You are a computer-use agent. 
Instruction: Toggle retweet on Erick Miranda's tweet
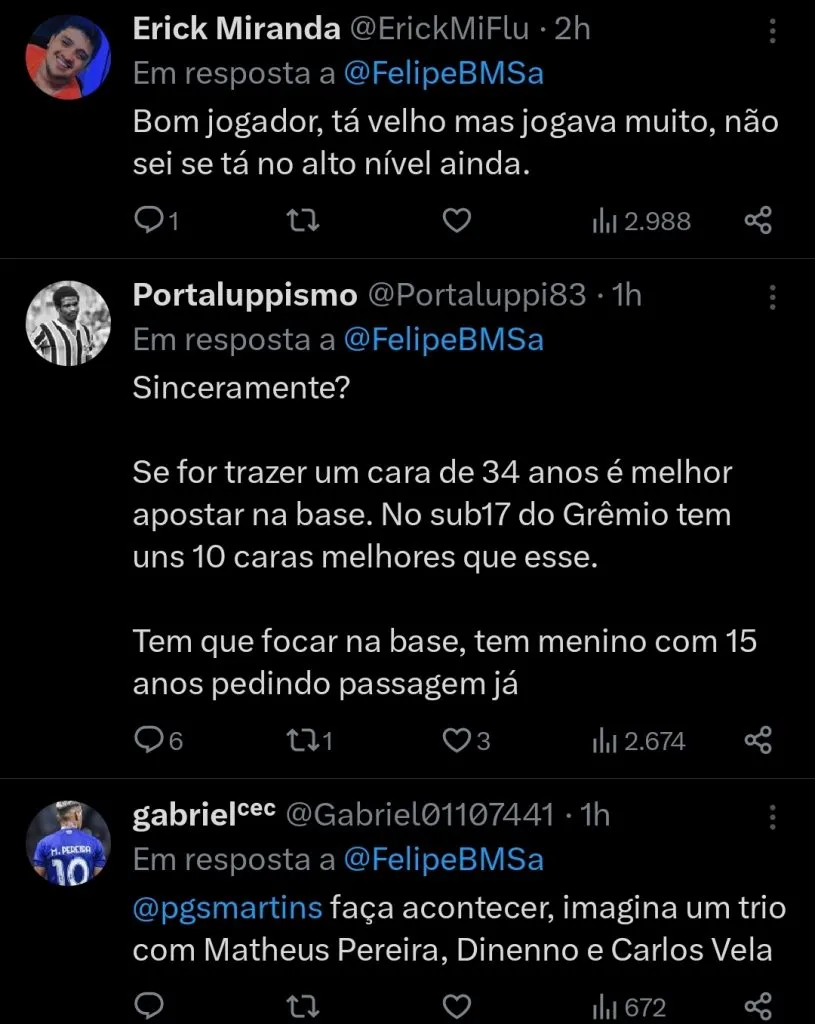click(302, 220)
